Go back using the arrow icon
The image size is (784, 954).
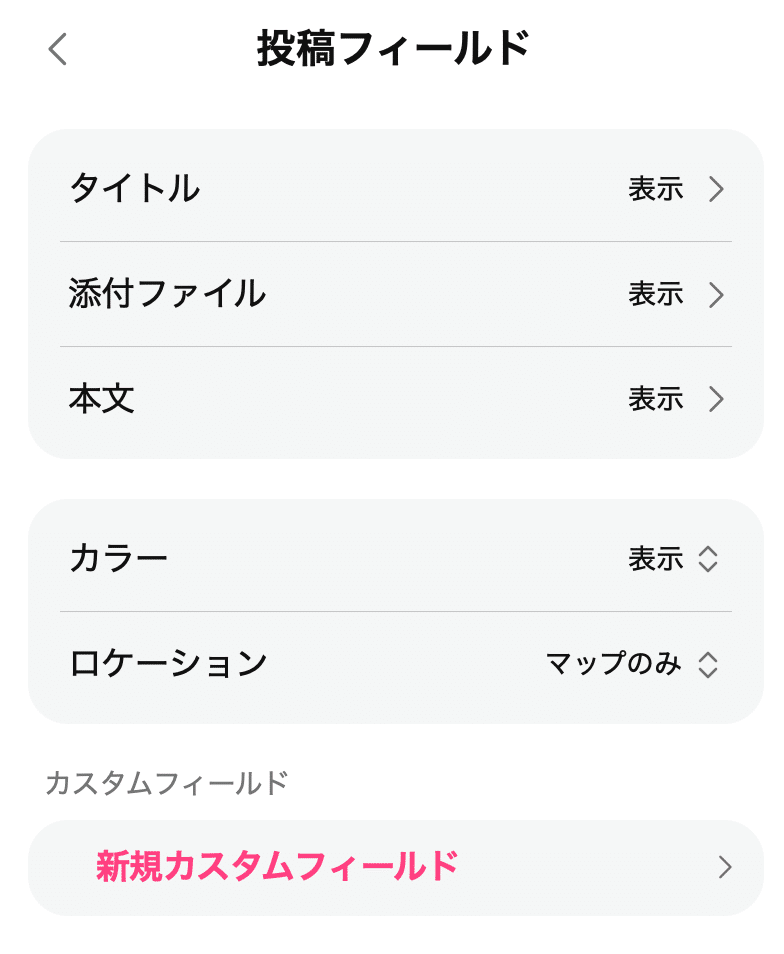click(x=58, y=49)
